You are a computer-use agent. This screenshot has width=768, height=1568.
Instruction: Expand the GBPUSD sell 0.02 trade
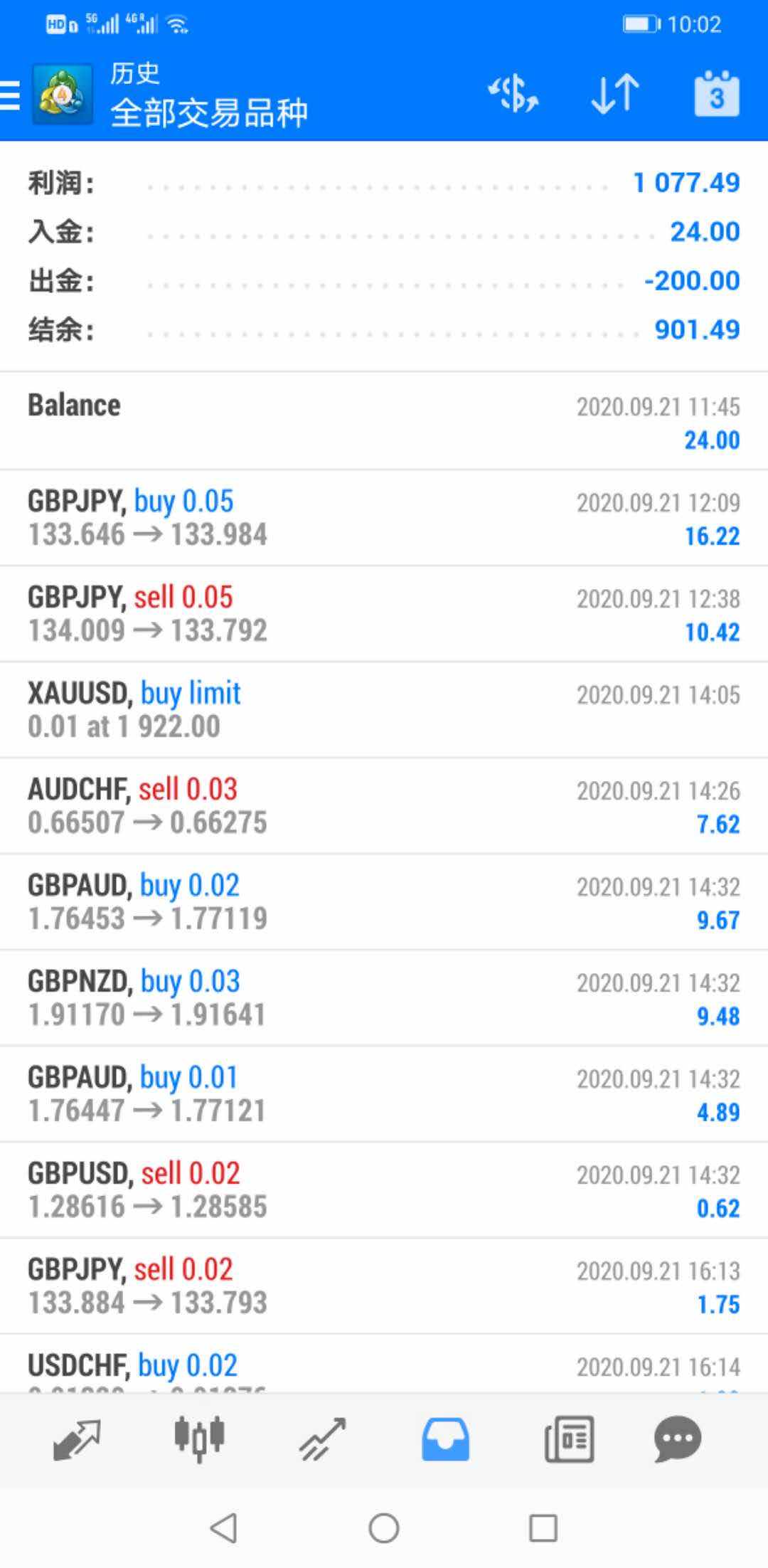click(384, 1190)
